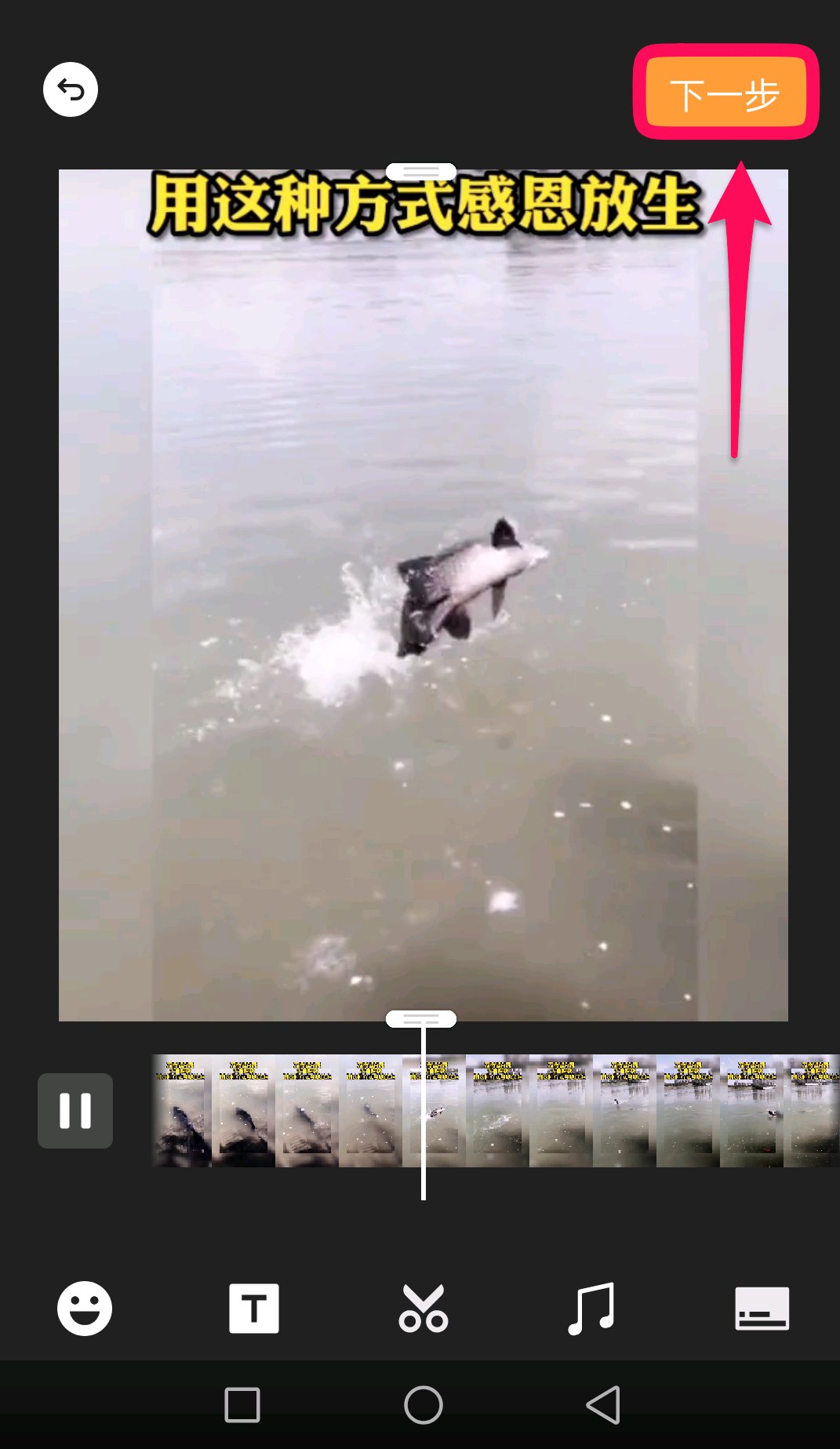Viewport: 840px width, 1449px height.
Task: Go to the system home screen
Action: coord(423,1404)
